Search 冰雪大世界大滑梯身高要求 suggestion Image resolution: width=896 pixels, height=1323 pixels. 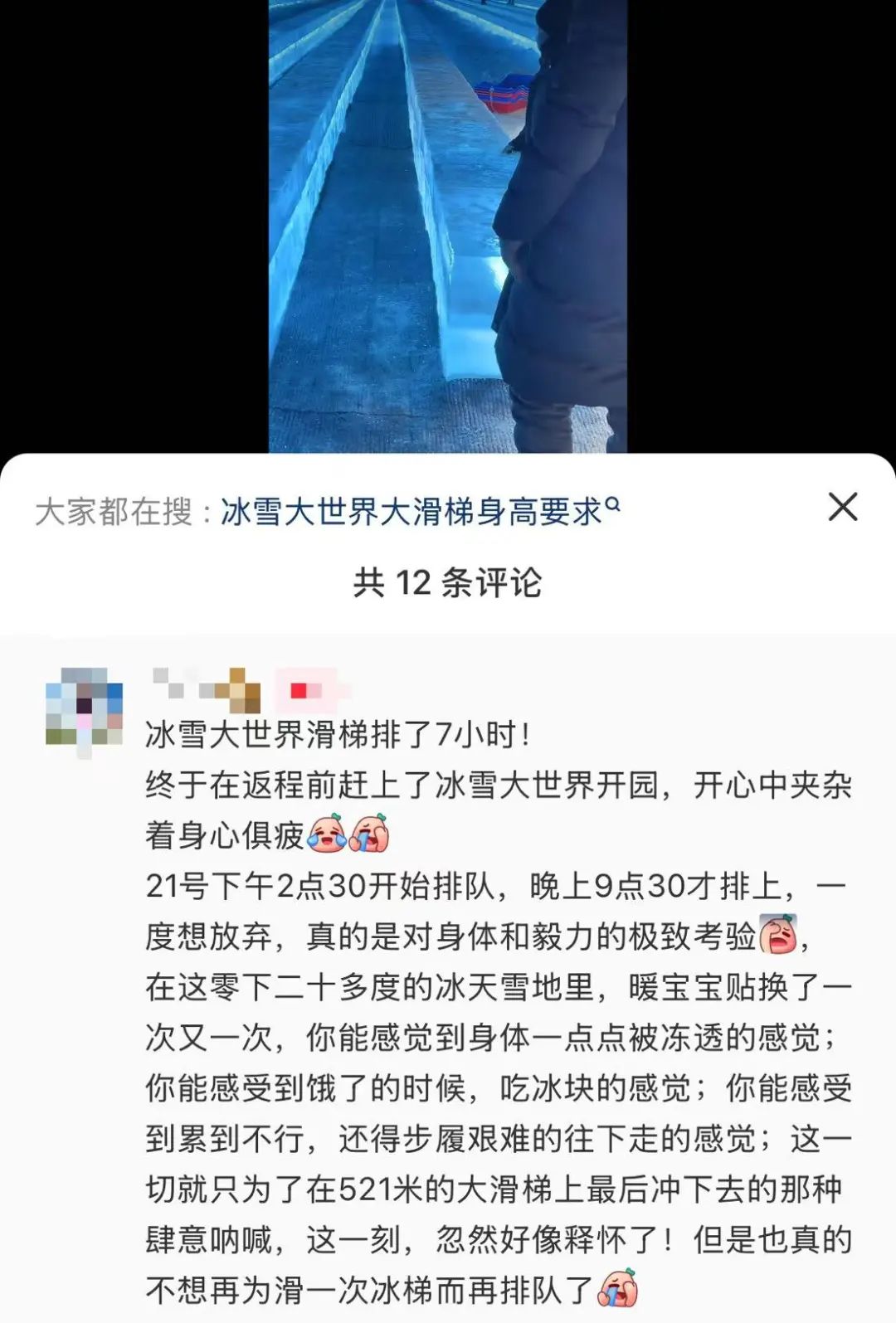419,512
